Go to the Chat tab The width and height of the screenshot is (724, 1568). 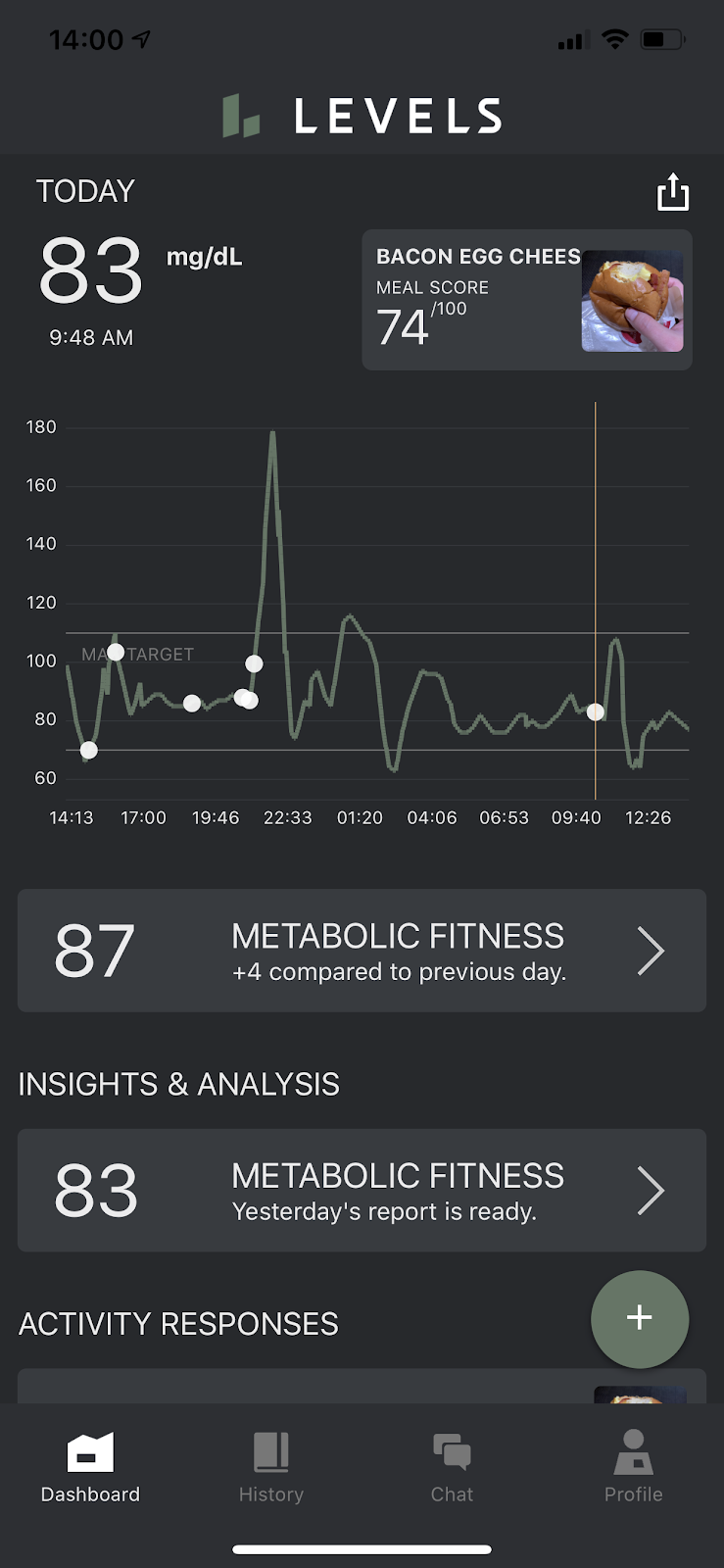pos(452,1467)
